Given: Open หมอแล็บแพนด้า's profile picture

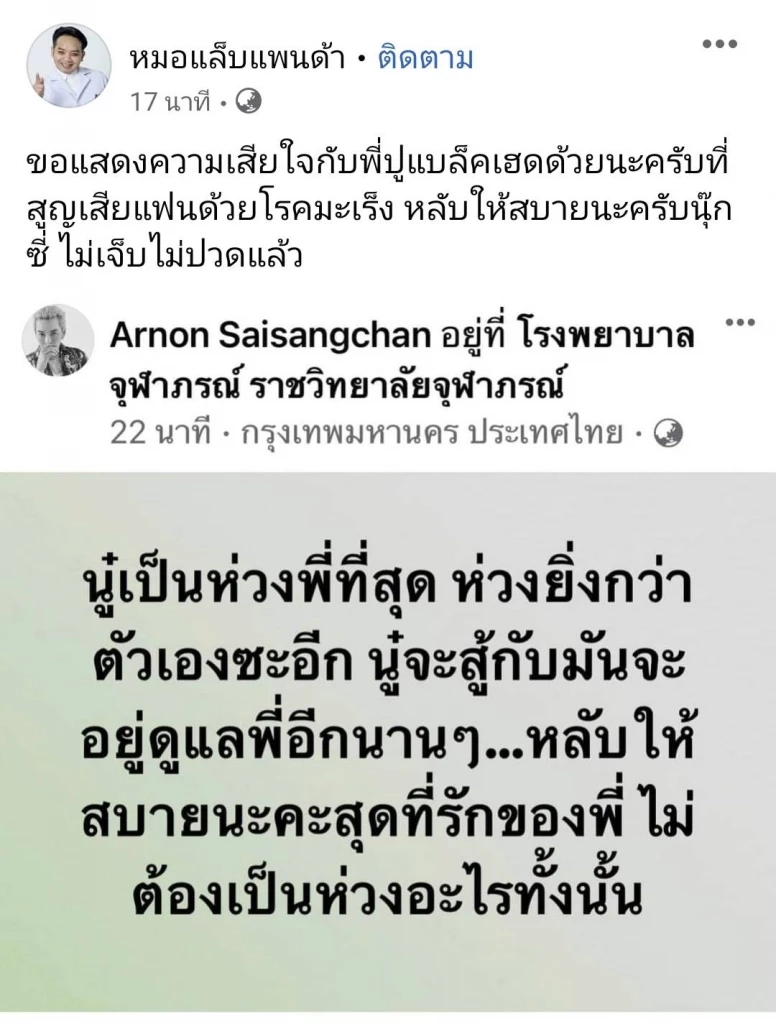Looking at the screenshot, I should click(x=67, y=64).
